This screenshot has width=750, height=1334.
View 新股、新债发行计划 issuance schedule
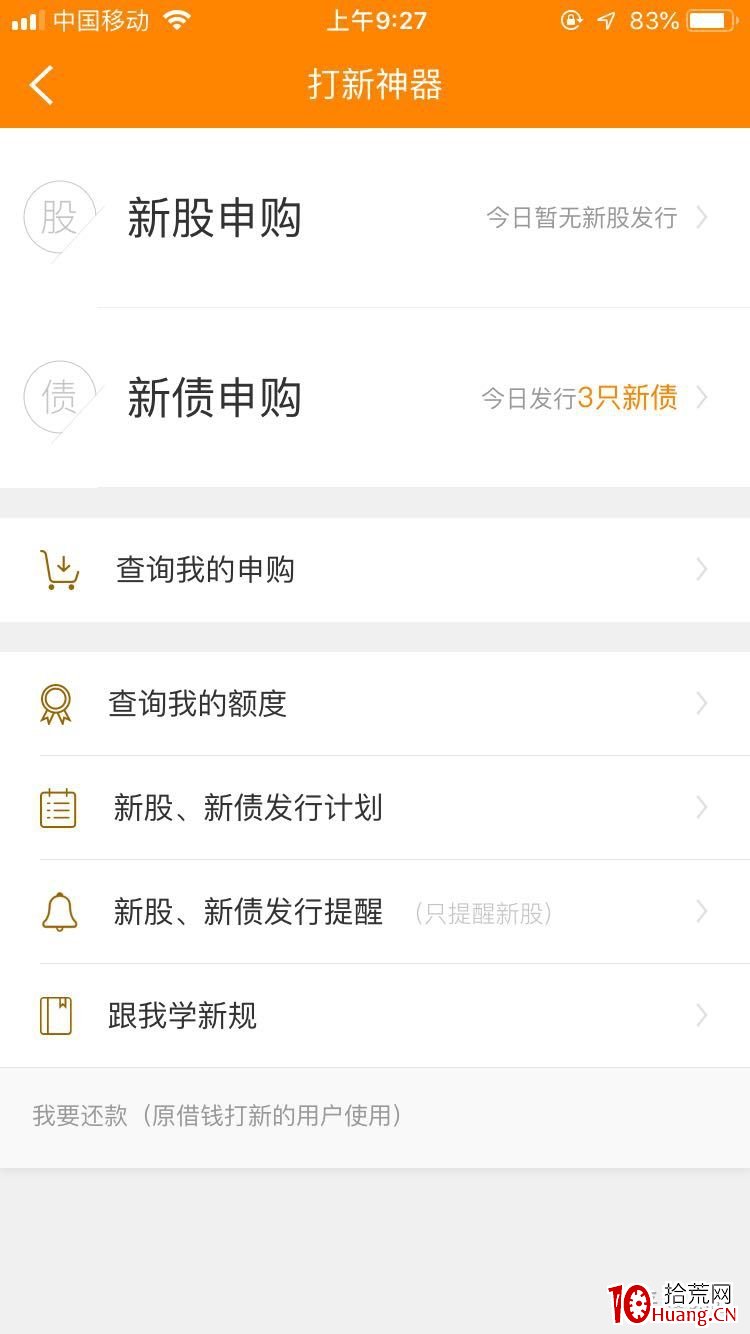(375, 808)
